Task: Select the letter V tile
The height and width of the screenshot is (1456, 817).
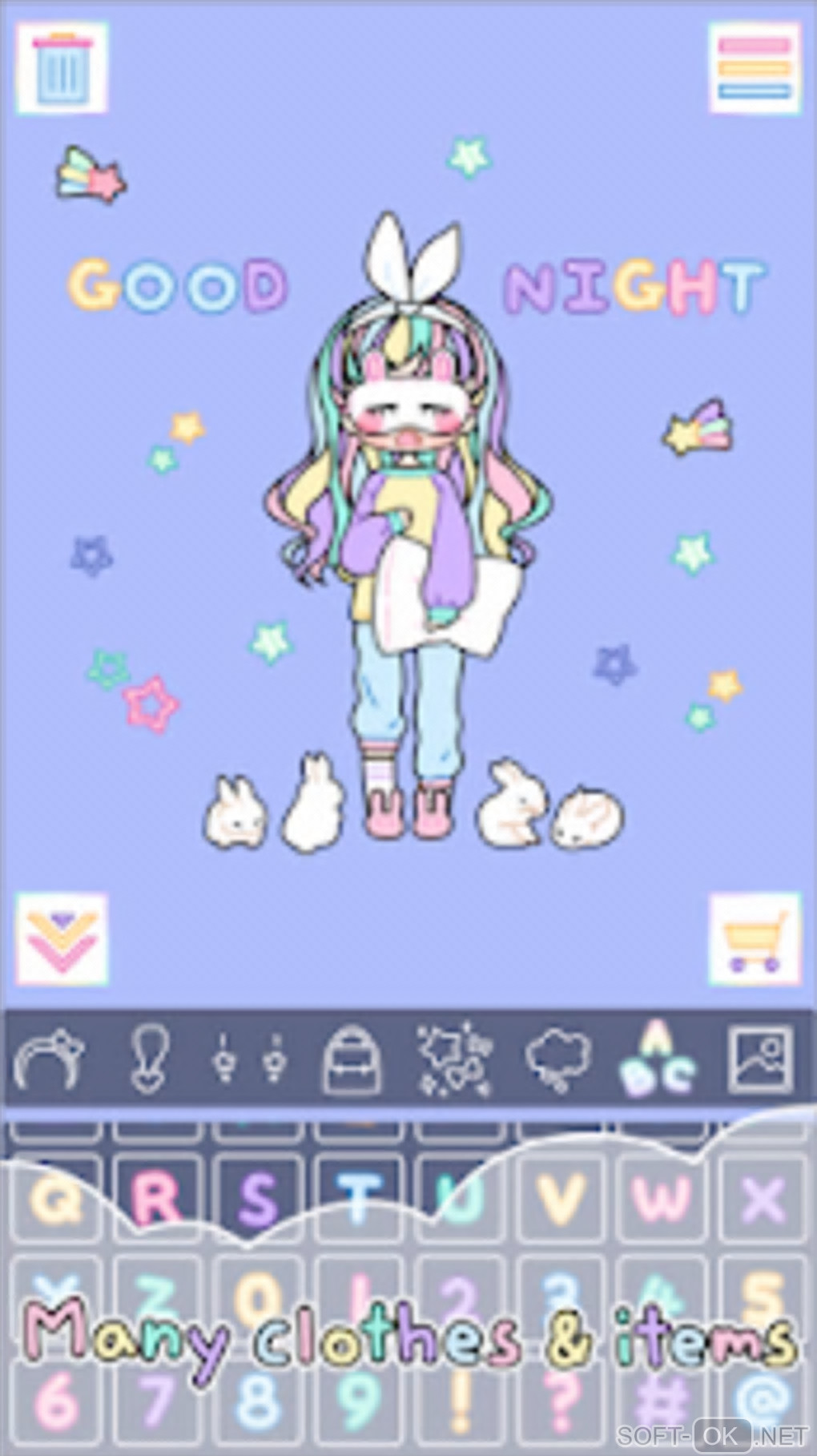Action: click(561, 1198)
